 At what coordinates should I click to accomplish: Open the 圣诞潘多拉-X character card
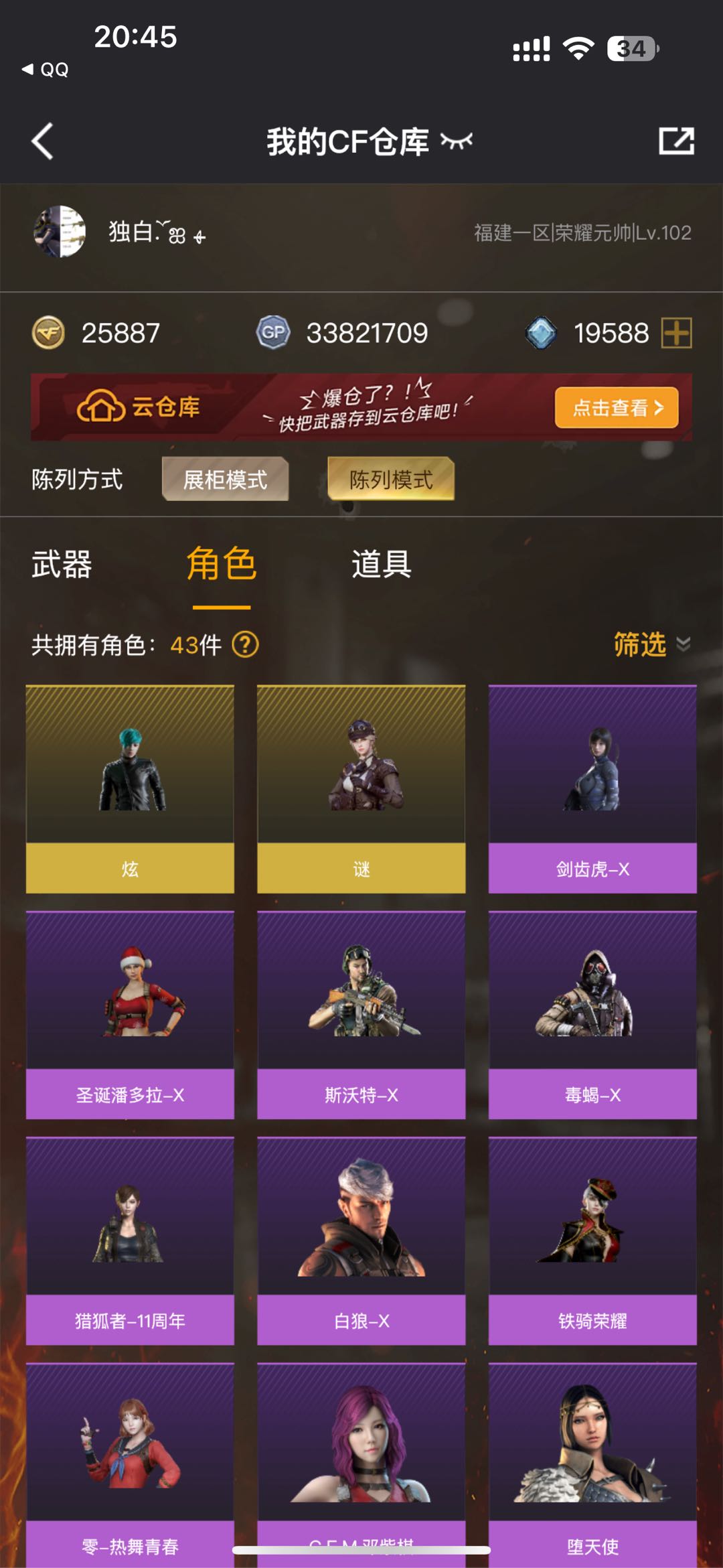pyautogui.click(x=130, y=1015)
